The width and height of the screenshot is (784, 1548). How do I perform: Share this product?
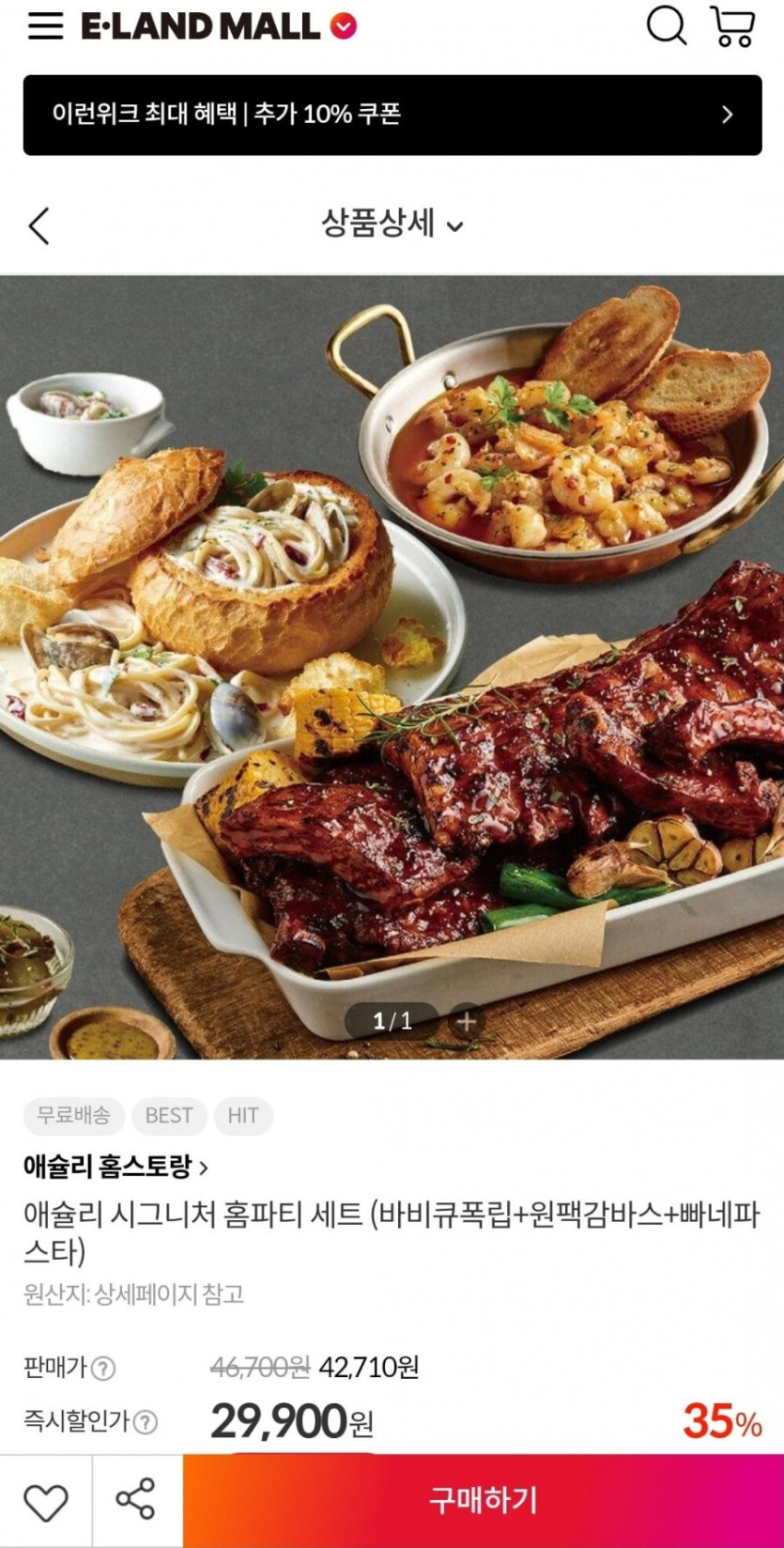click(136, 1501)
